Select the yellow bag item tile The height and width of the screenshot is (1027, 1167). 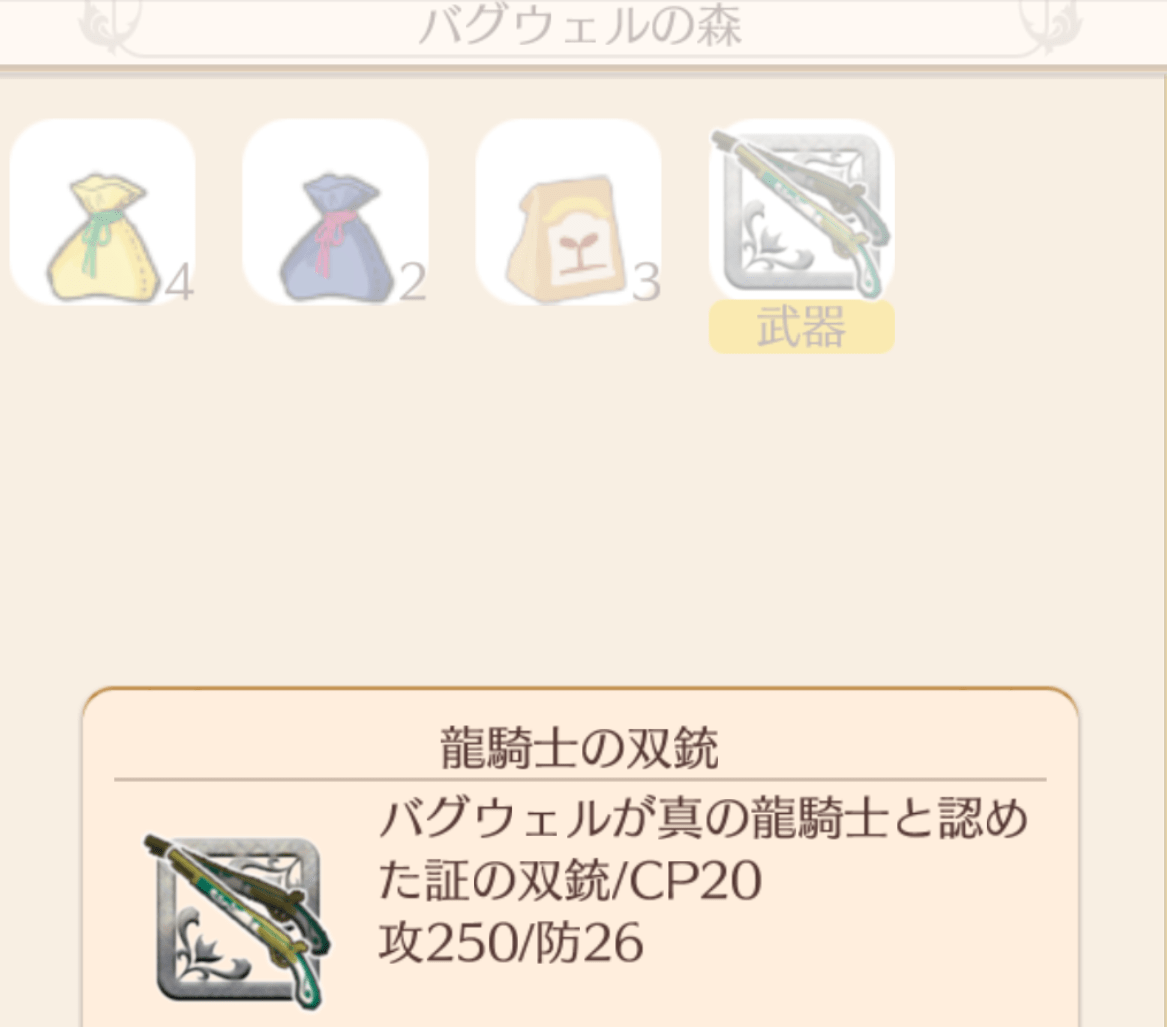tap(102, 212)
